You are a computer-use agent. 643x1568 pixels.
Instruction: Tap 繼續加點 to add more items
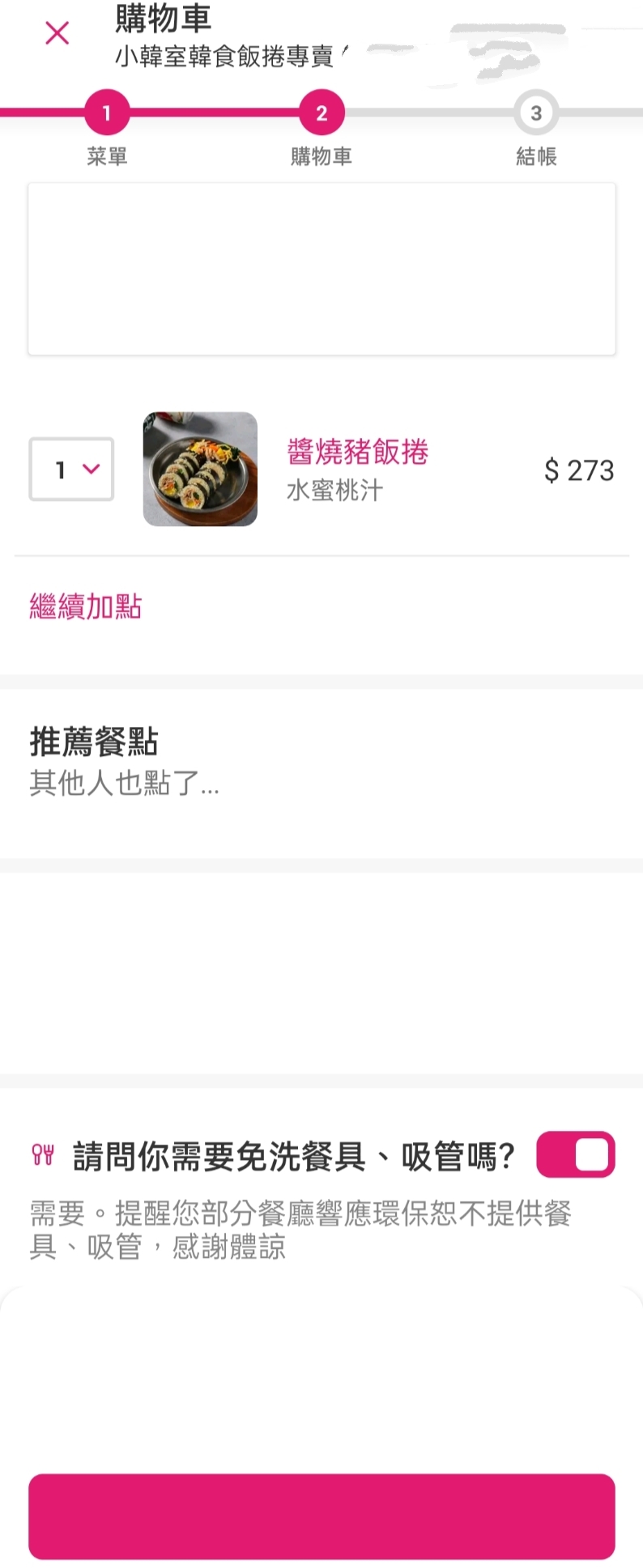[x=85, y=606]
